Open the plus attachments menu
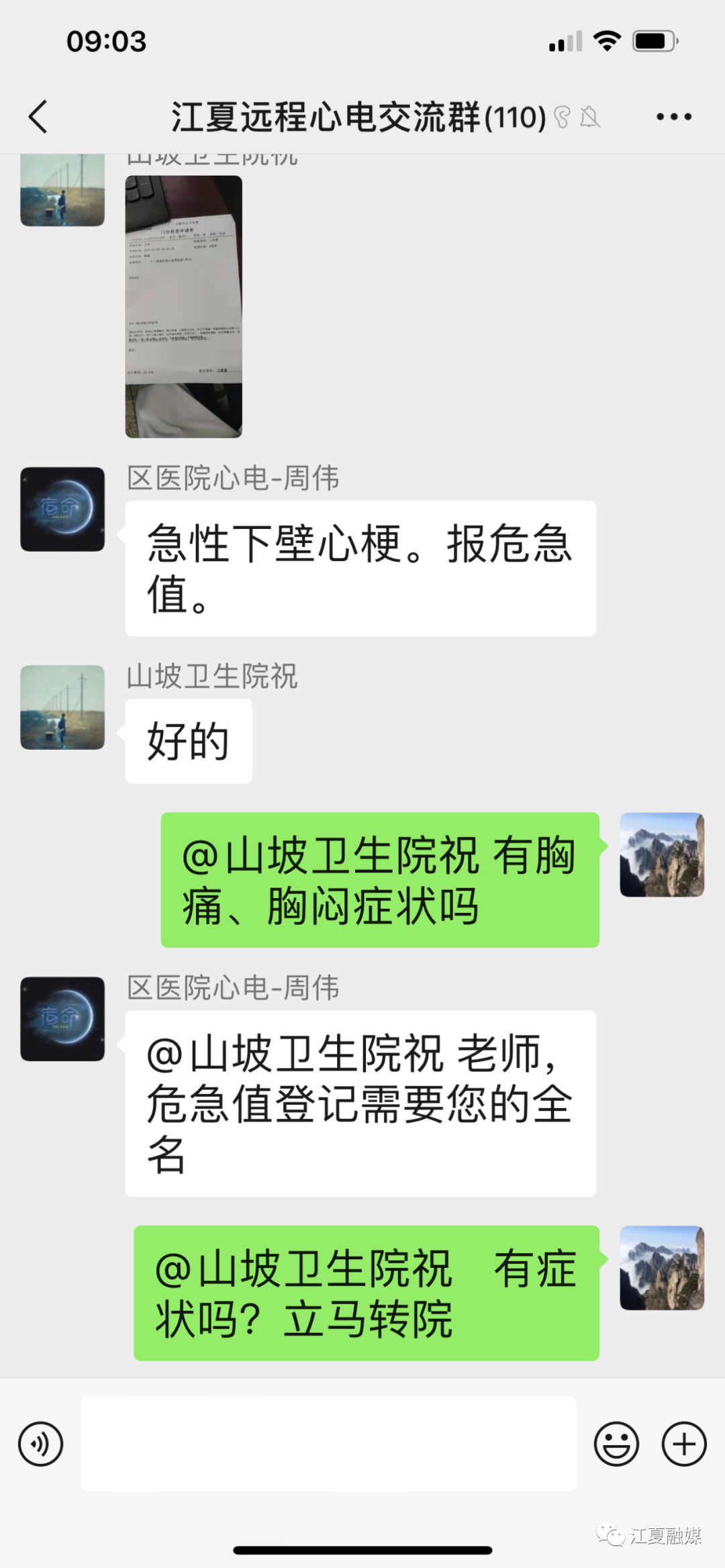The image size is (725, 1568). pos(684,1444)
